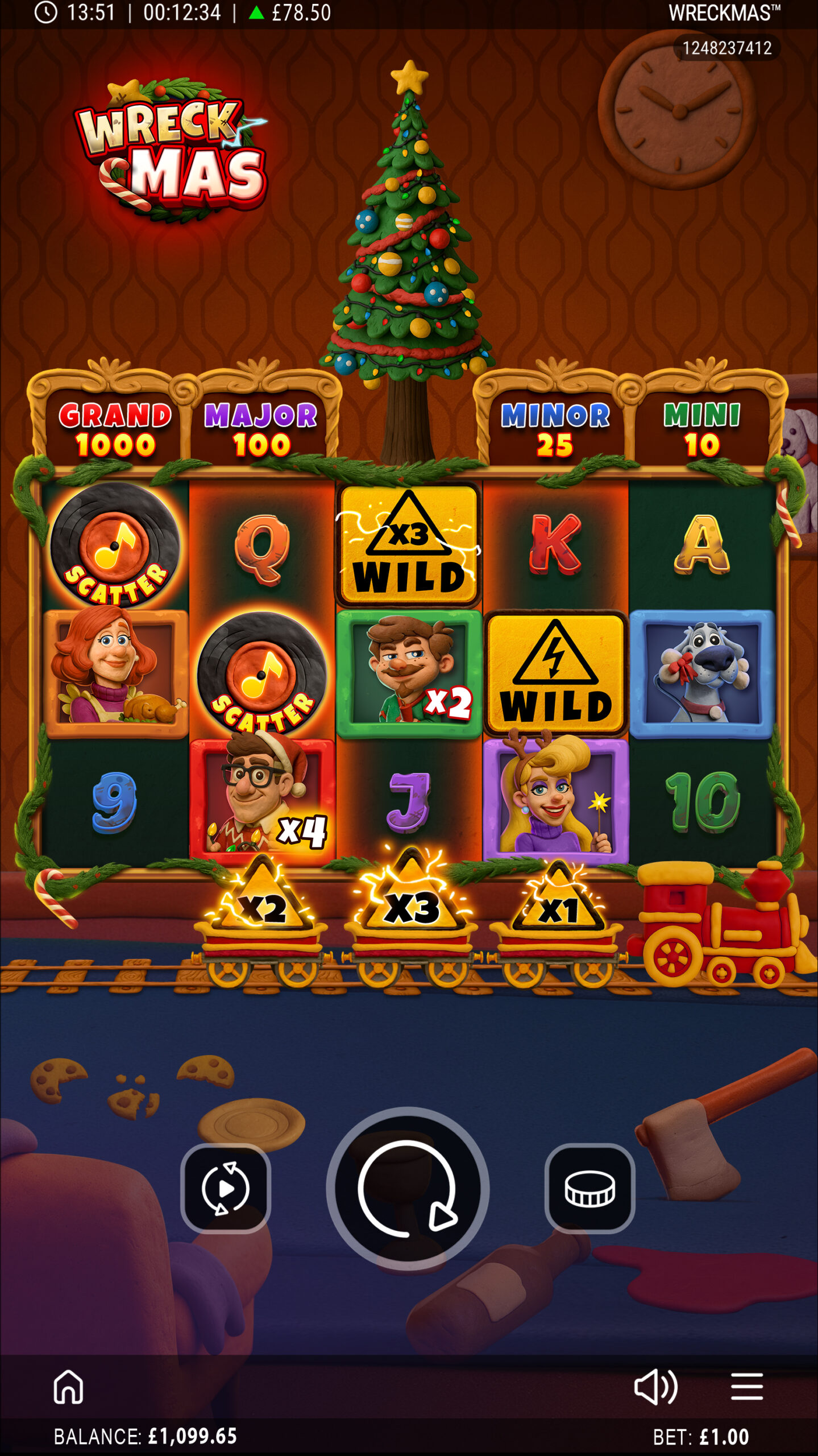Mute the game sound
This screenshot has width=818, height=1456.
tap(655, 1387)
